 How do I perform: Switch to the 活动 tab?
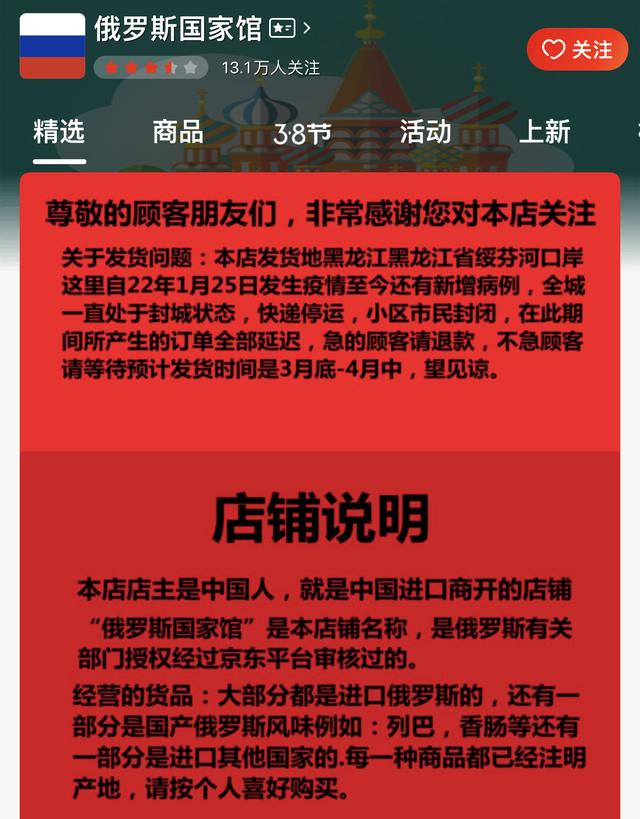pyautogui.click(x=425, y=132)
